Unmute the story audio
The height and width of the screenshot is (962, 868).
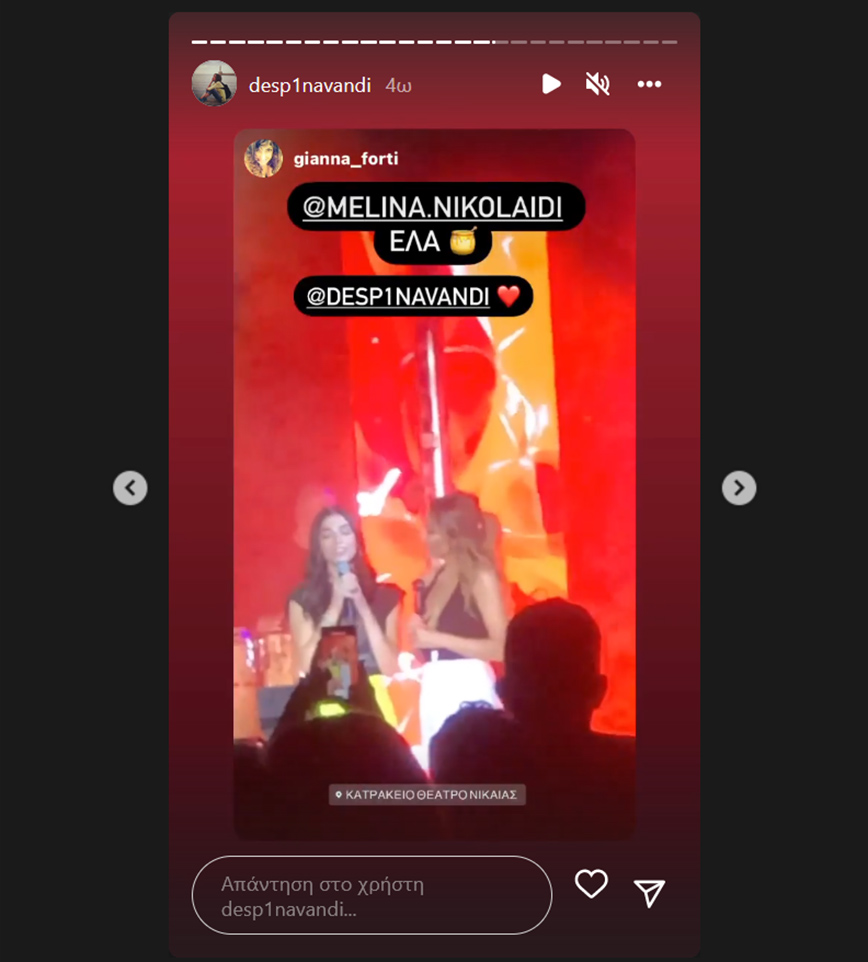coord(598,85)
